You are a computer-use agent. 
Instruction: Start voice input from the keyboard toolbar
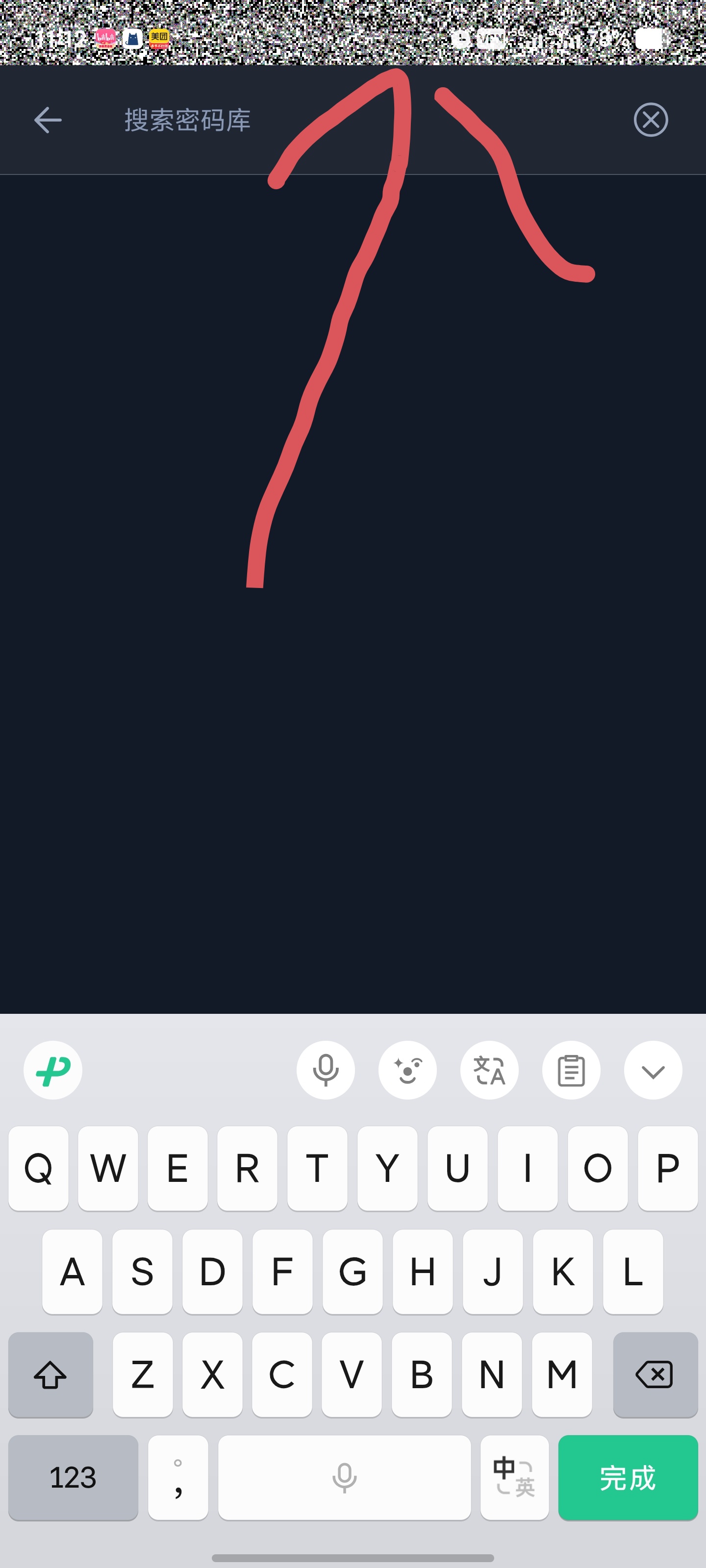tap(326, 1070)
